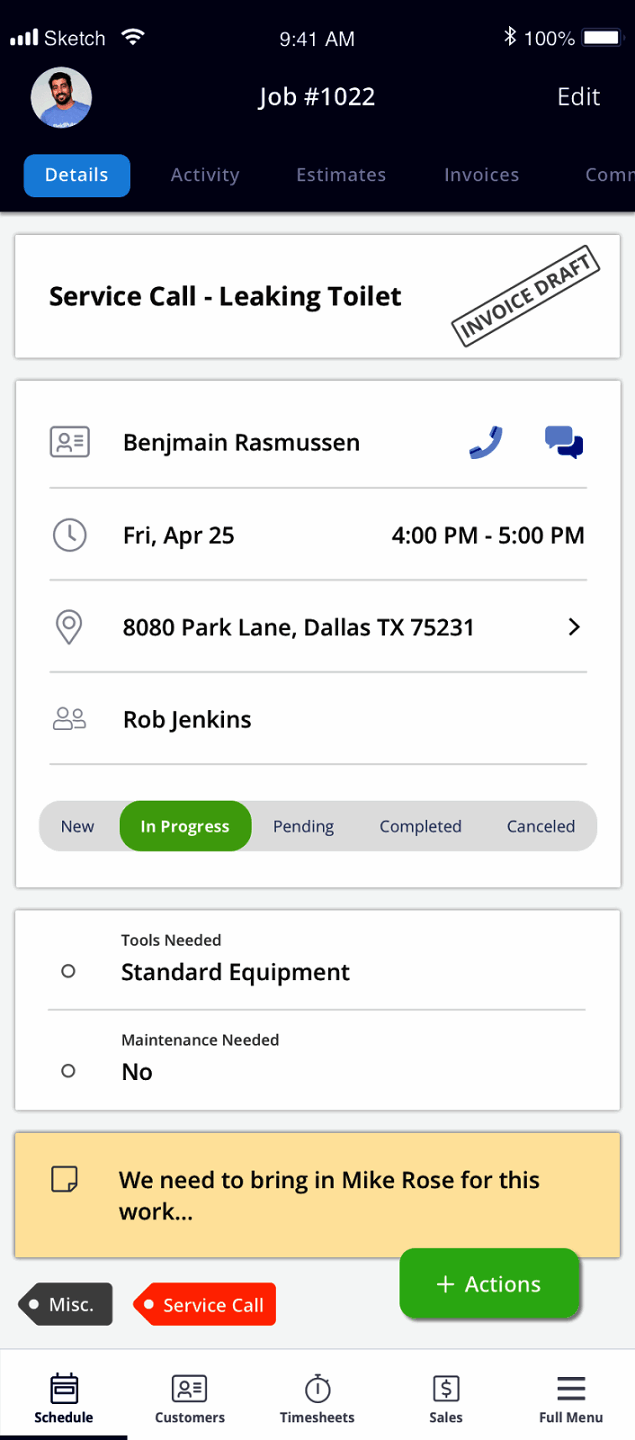This screenshot has width=635, height=1440.
Task: Open the Full Menu
Action: pyautogui.click(x=571, y=1398)
